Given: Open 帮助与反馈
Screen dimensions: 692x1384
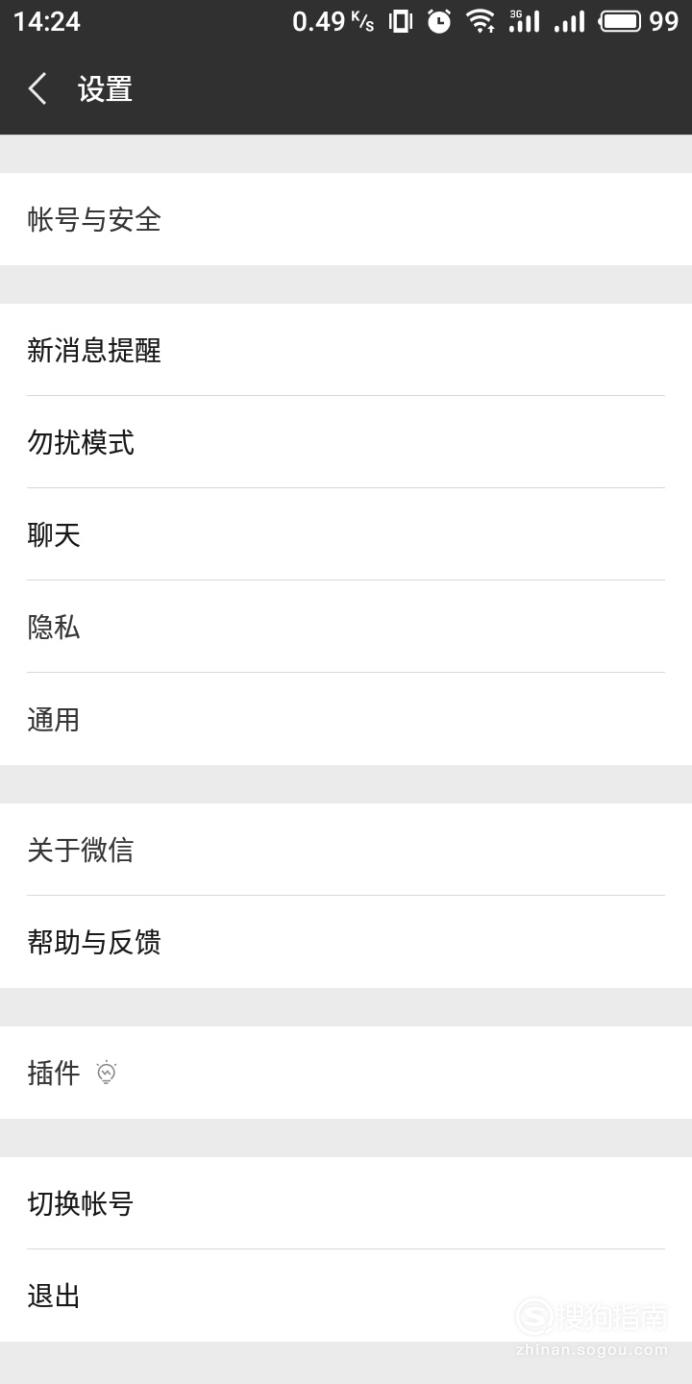Looking at the screenshot, I should point(346,942).
